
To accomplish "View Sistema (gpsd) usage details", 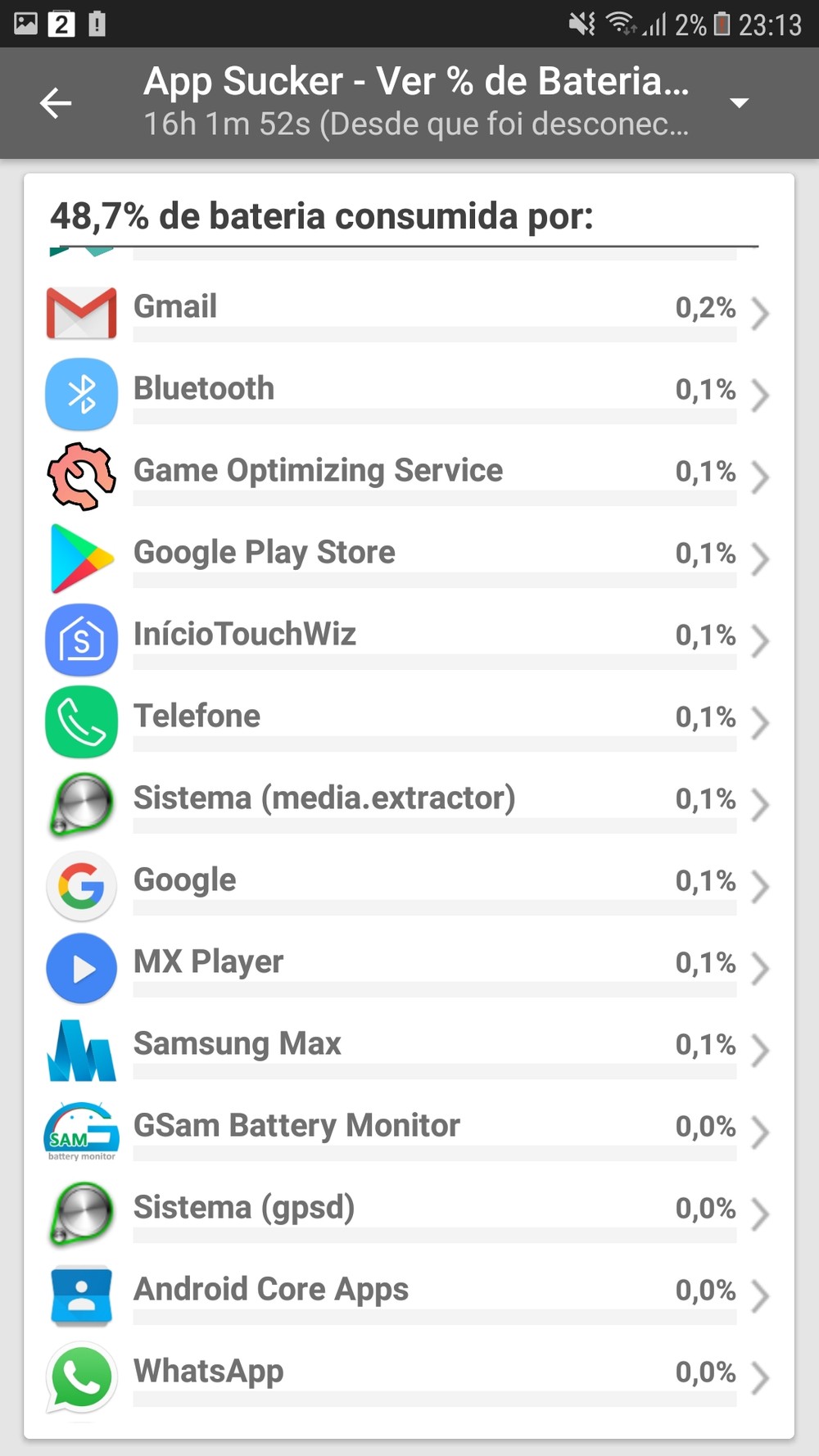I will tap(408, 1212).
